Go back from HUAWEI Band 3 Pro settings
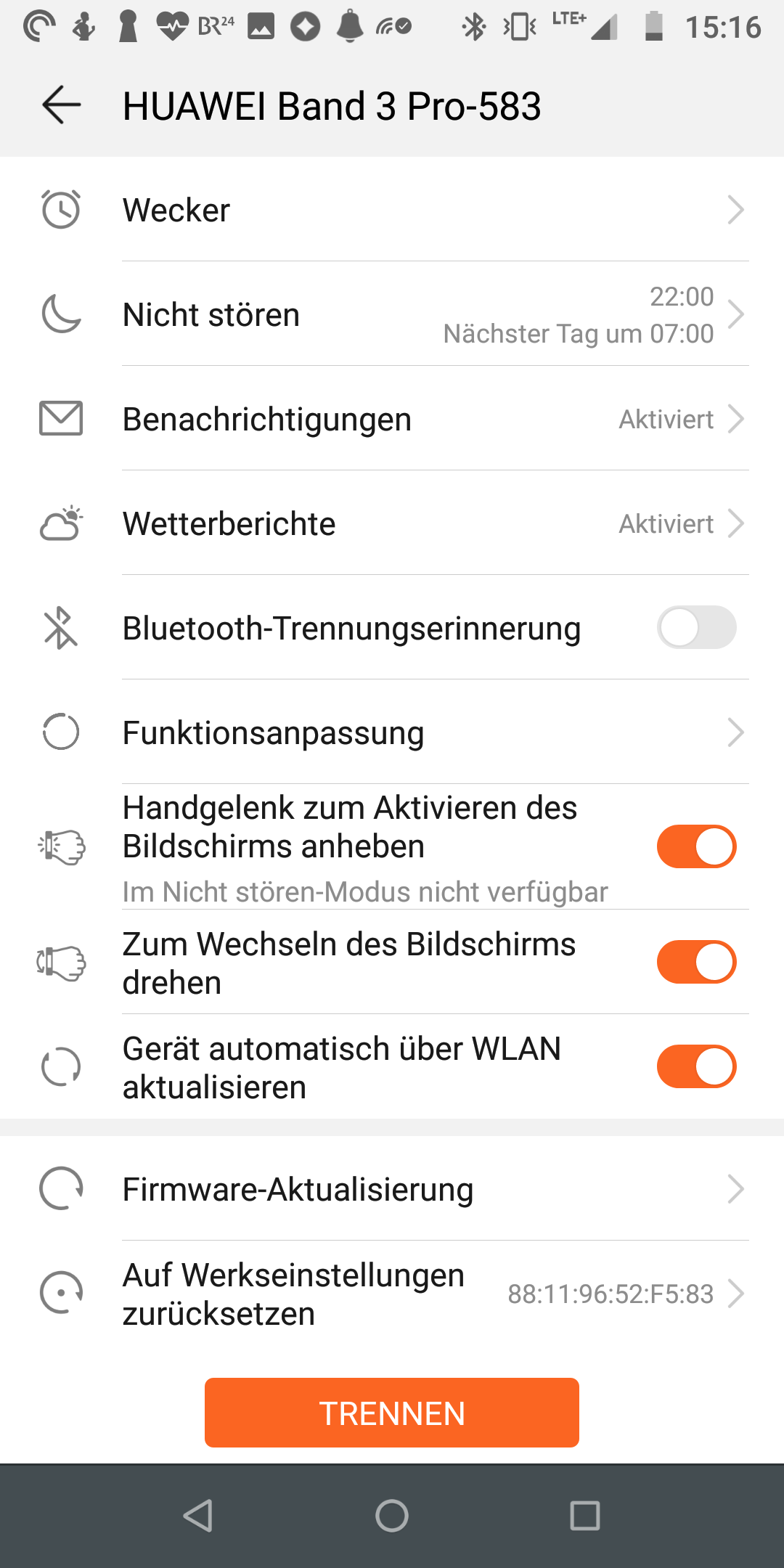This screenshot has width=784, height=1568. click(62, 105)
